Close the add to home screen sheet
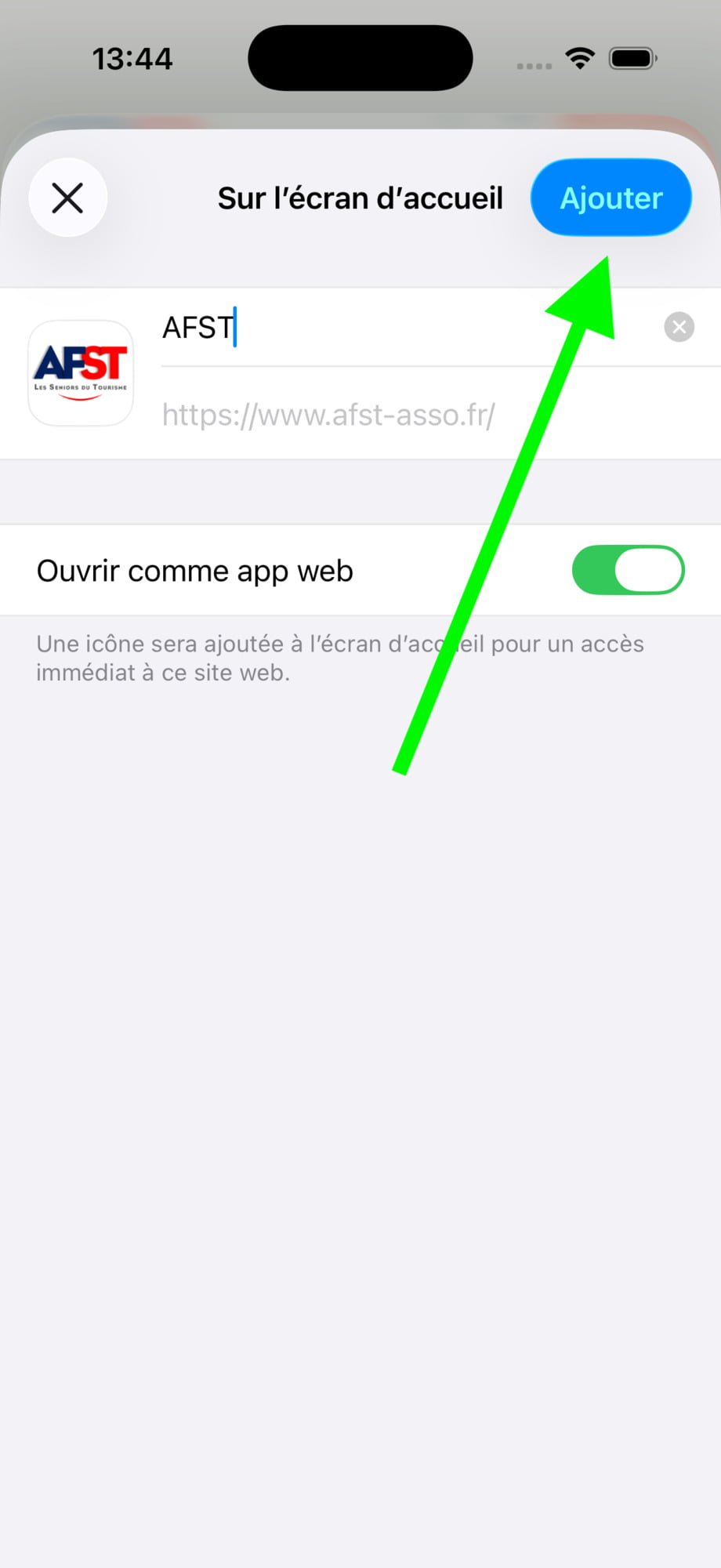721x1568 pixels. 67,198
